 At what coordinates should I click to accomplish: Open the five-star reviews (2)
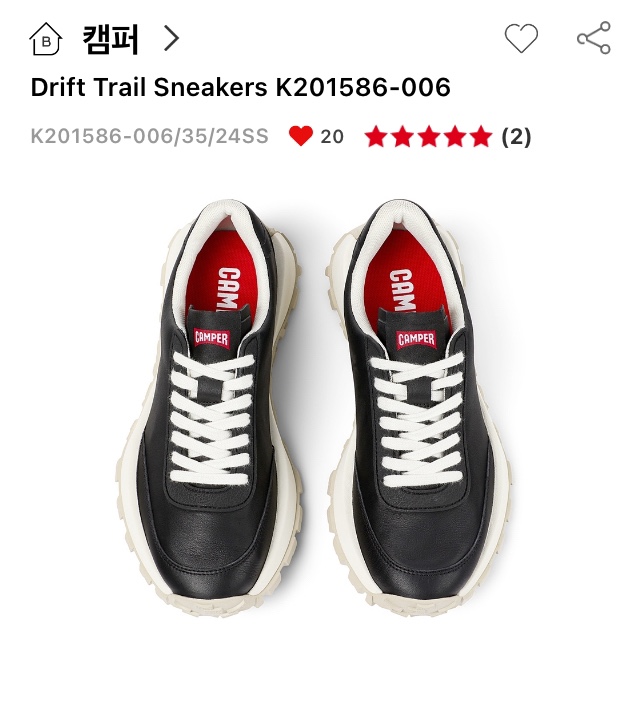pos(447,137)
